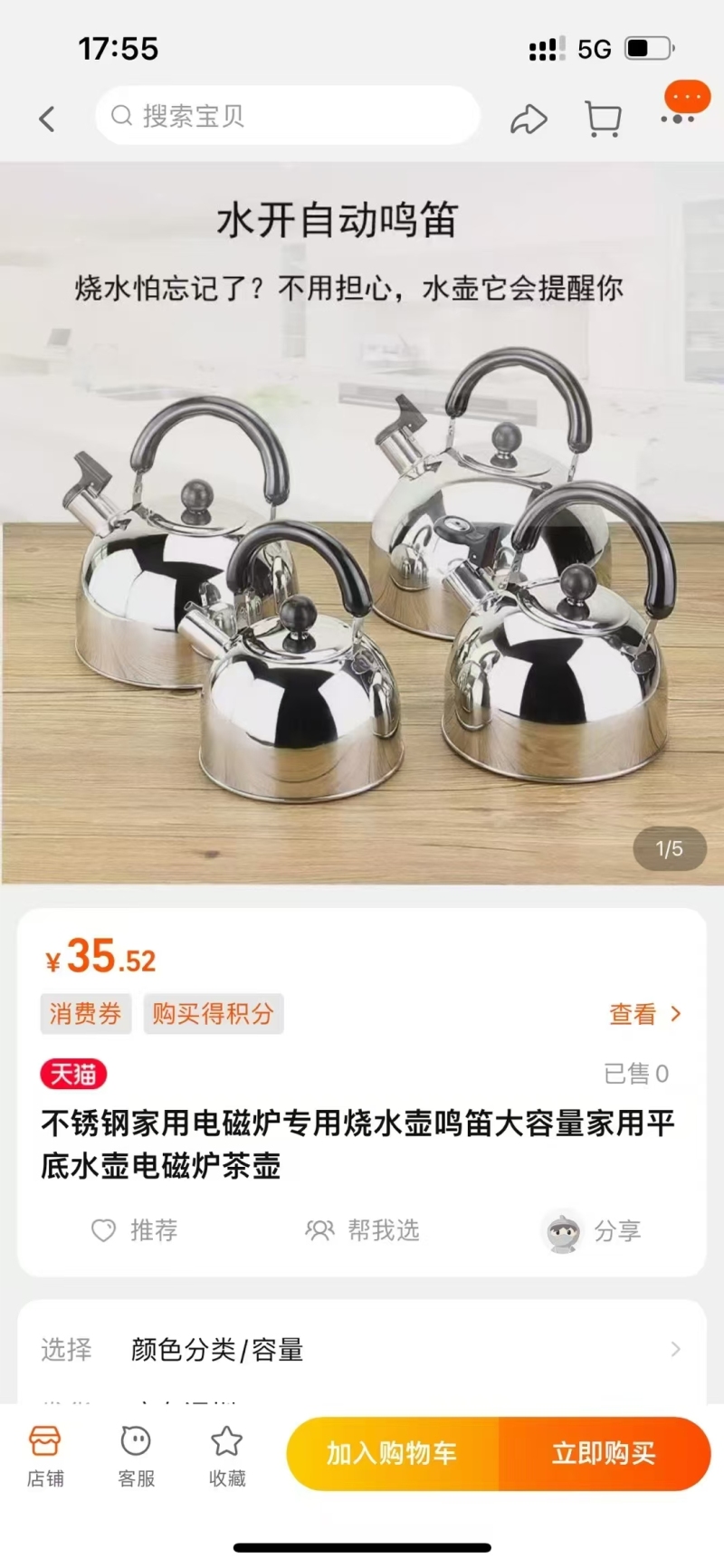Tap 加入购物车 add to cart
Image resolution: width=724 pixels, height=1568 pixels.
392,1453
